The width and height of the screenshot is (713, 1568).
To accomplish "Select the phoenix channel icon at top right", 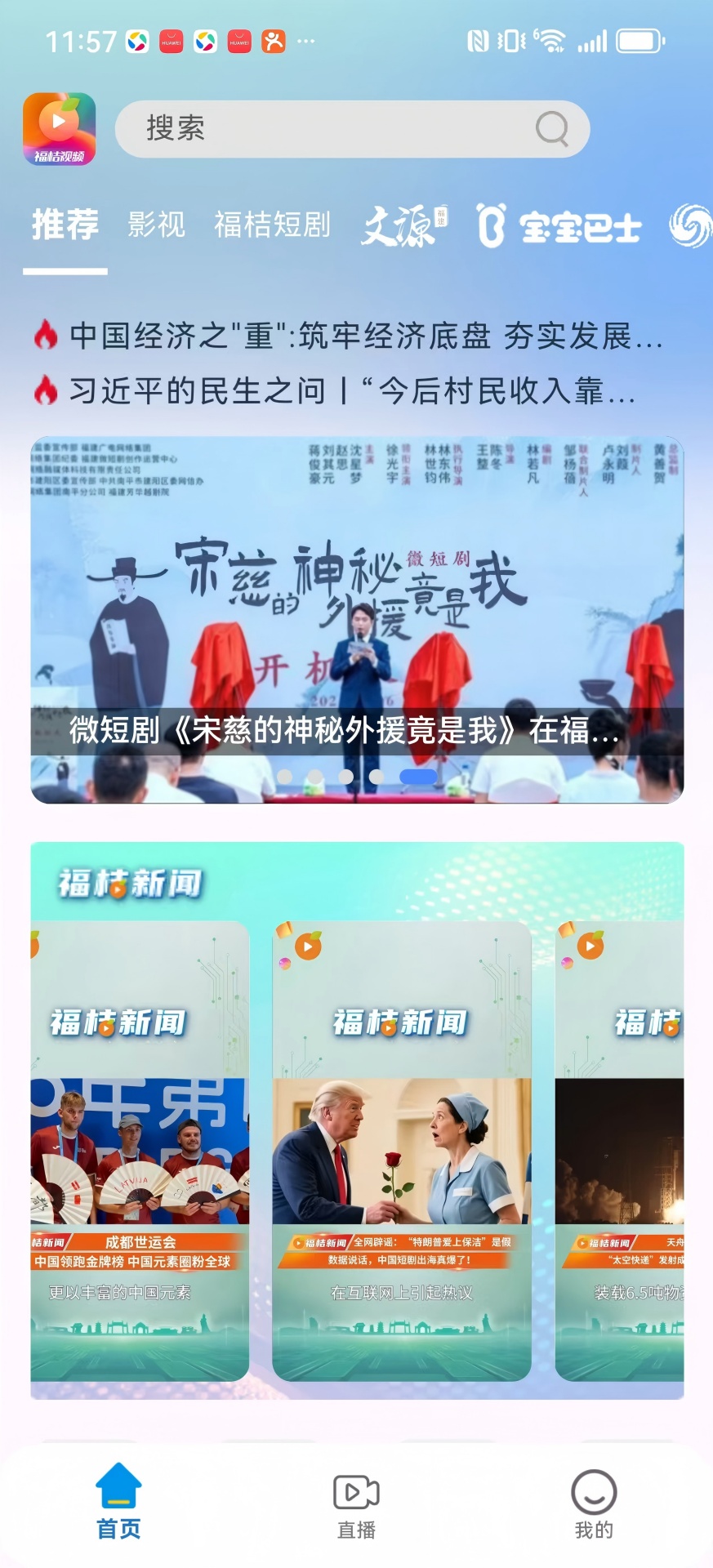I will [691, 225].
